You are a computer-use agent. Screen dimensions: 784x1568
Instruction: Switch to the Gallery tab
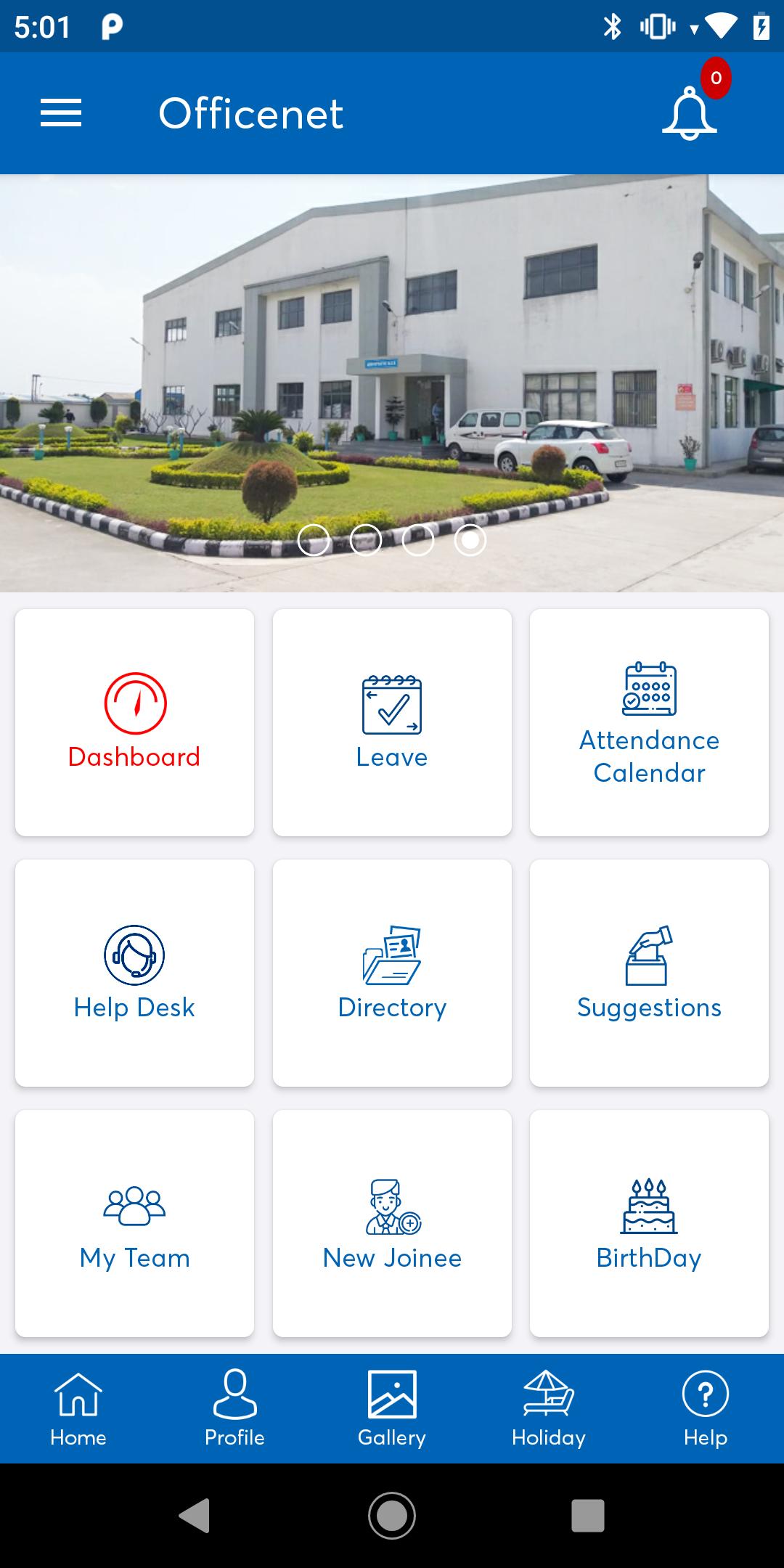point(392,1408)
